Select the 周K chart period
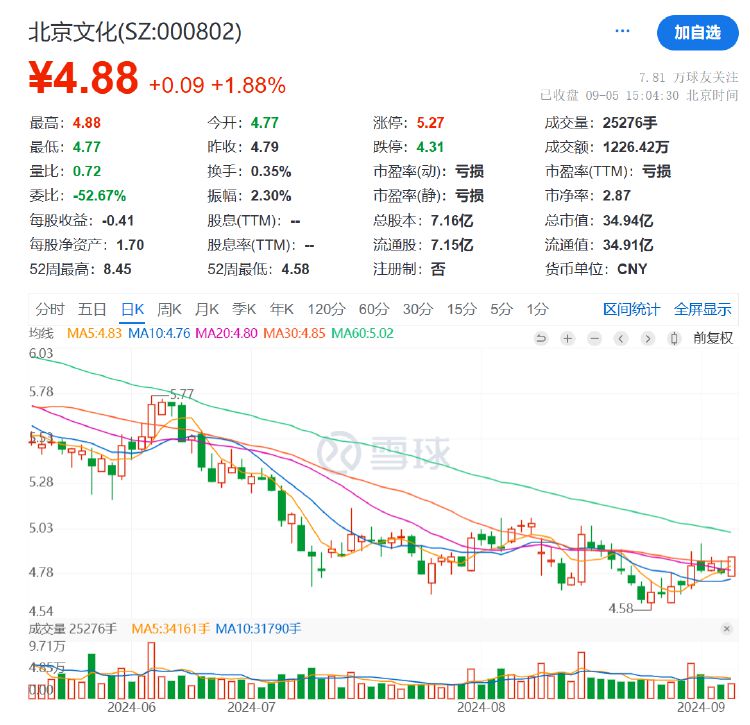Viewport: 750px width, 725px height. [170, 309]
